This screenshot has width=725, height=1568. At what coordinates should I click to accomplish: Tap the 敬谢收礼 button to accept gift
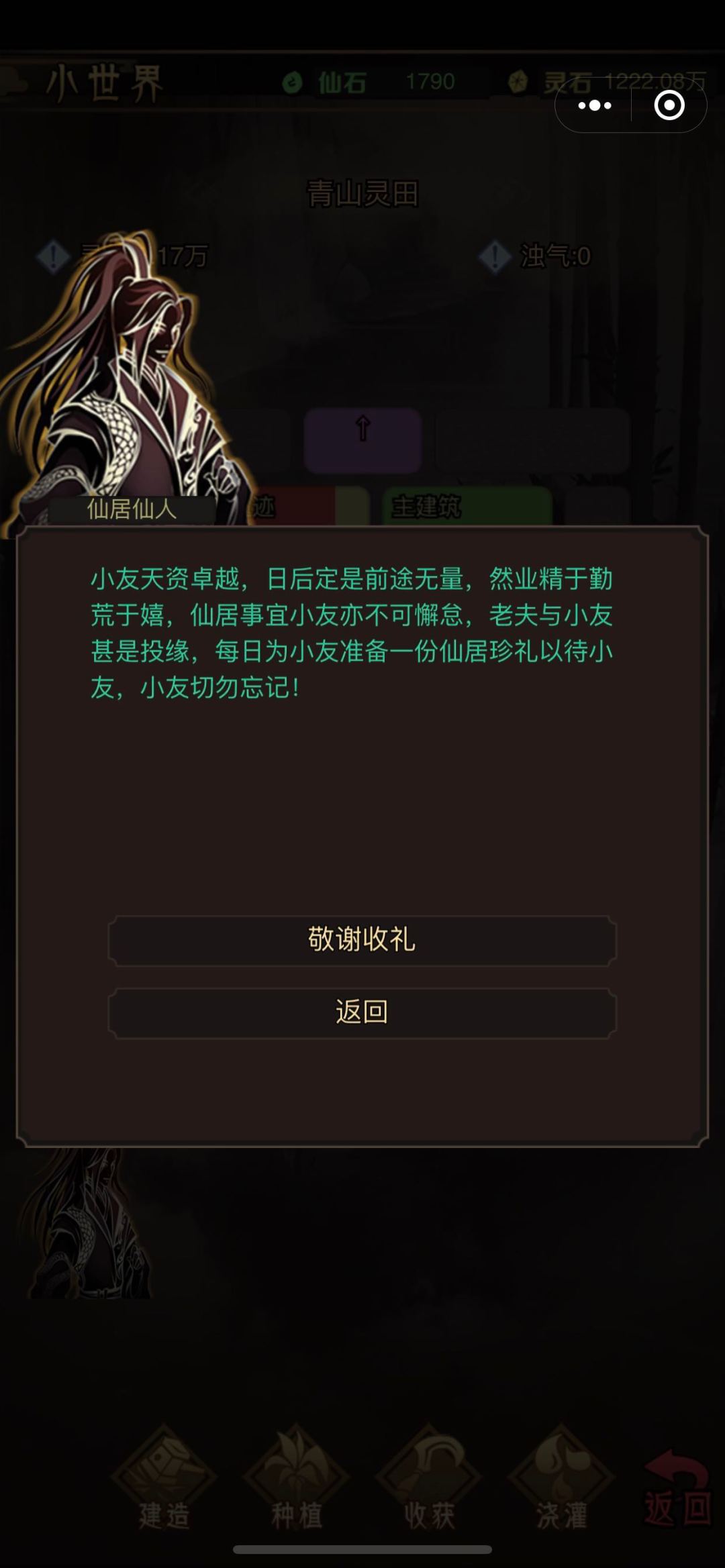pyautogui.click(x=362, y=942)
